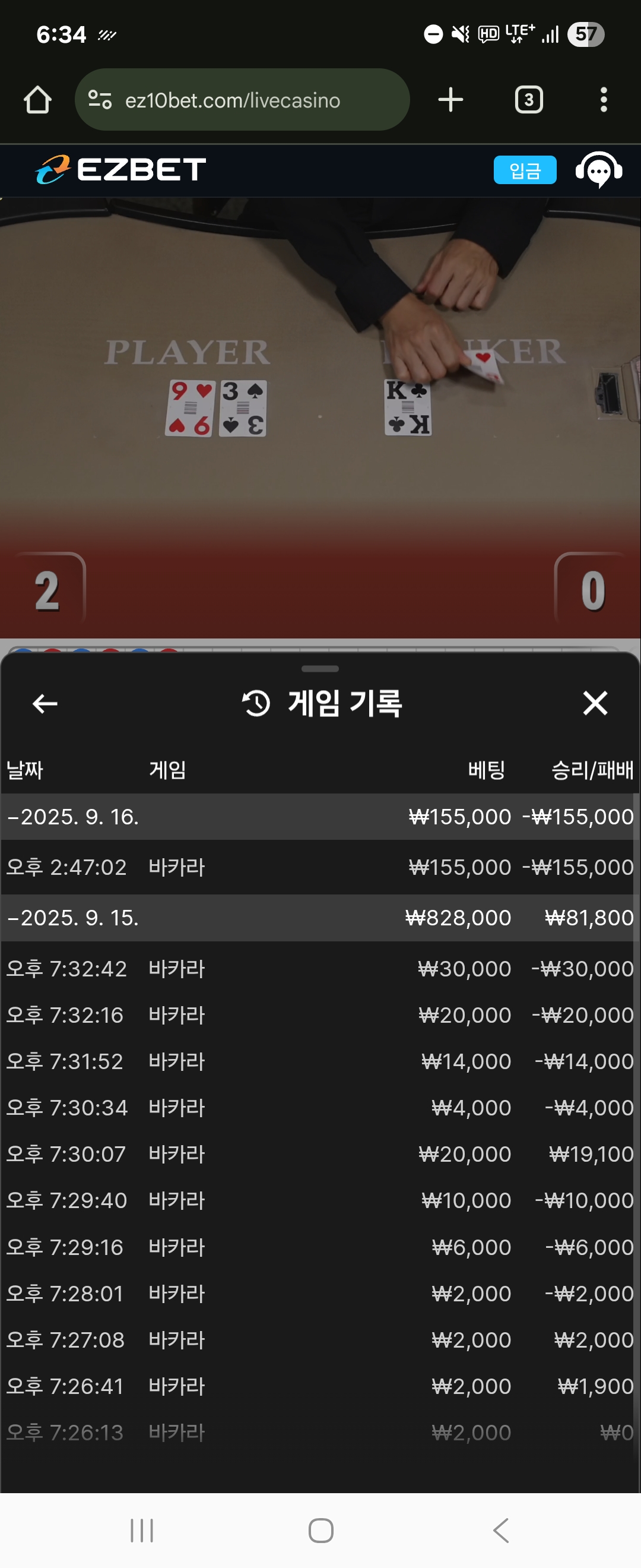Go back from the 게임 기록 panel
641x1568 pixels.
pyautogui.click(x=45, y=704)
